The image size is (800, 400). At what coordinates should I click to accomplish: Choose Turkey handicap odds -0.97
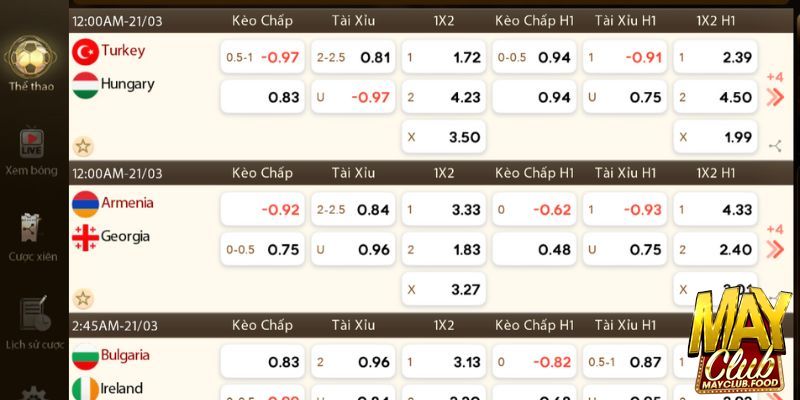point(263,57)
